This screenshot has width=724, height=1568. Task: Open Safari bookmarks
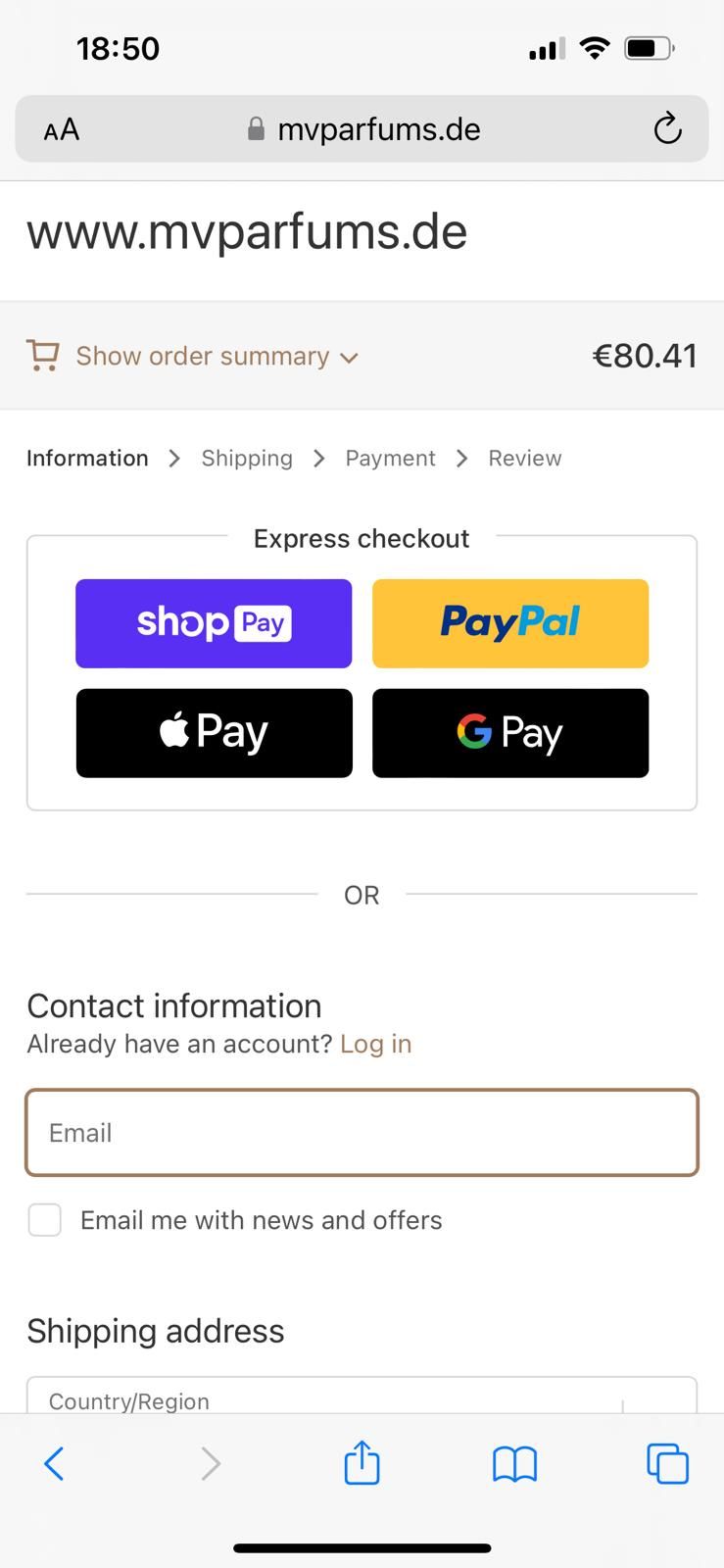(514, 1464)
